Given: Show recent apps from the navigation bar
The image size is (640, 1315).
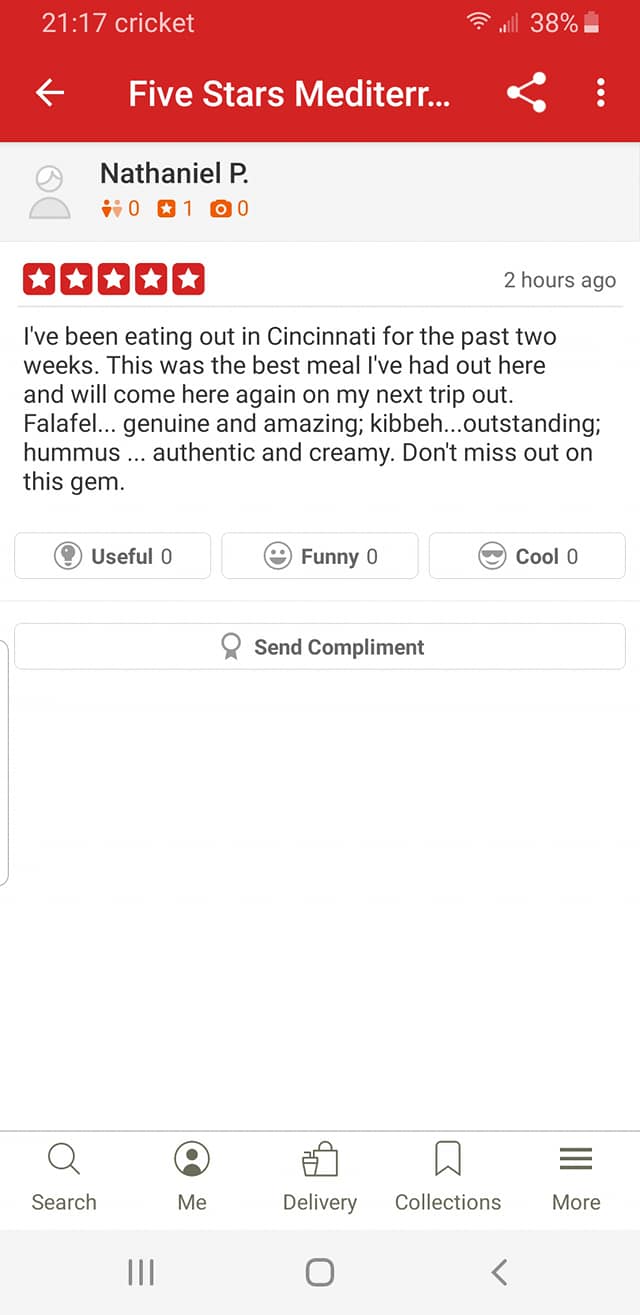Looking at the screenshot, I should [141, 1272].
